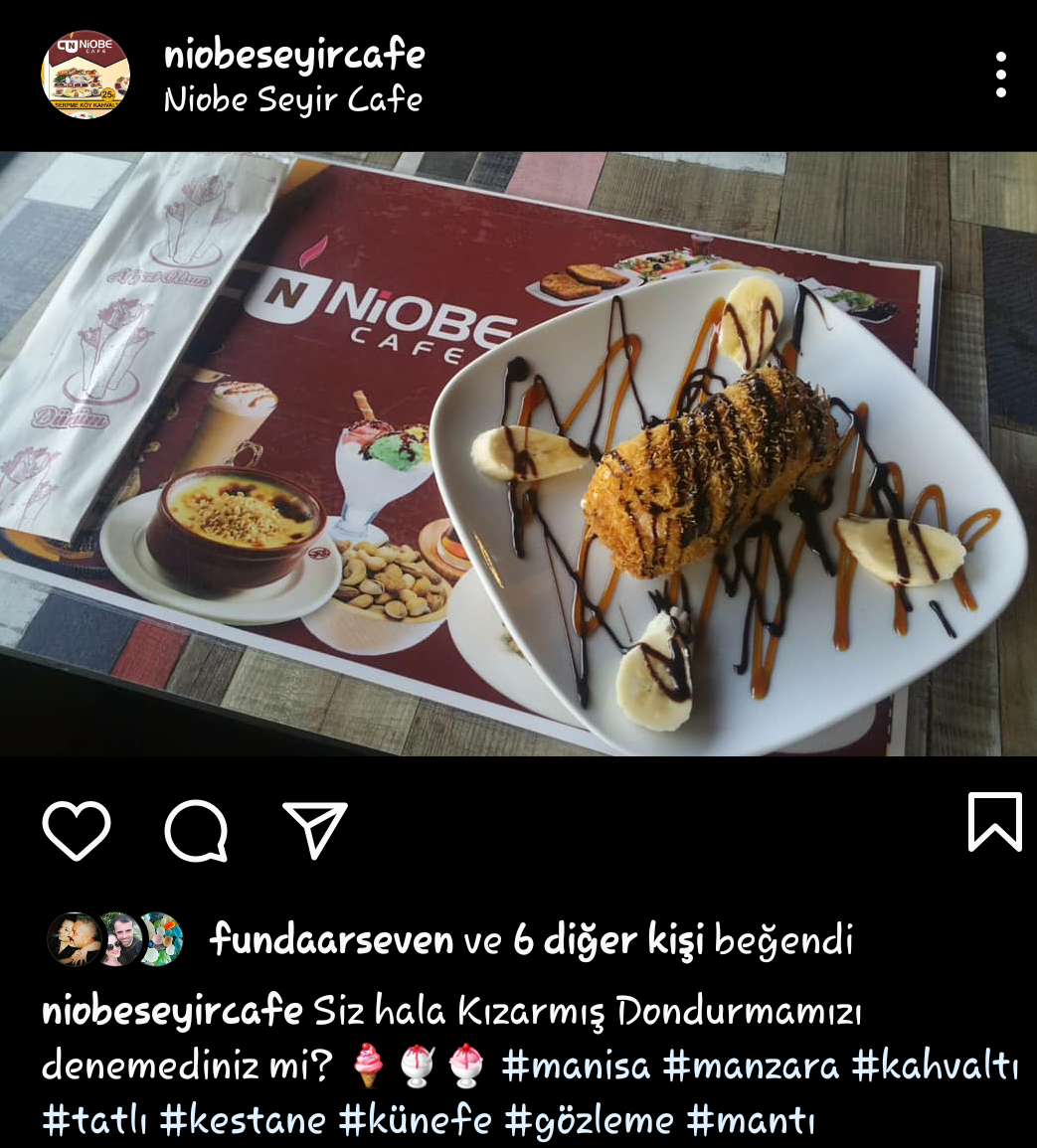
Task: Open the #manzara hashtag
Action: (x=751, y=1066)
